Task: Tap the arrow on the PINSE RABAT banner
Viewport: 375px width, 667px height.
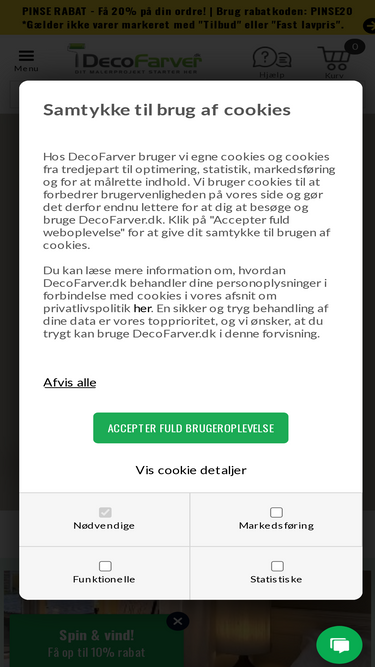Action: click(x=369, y=26)
